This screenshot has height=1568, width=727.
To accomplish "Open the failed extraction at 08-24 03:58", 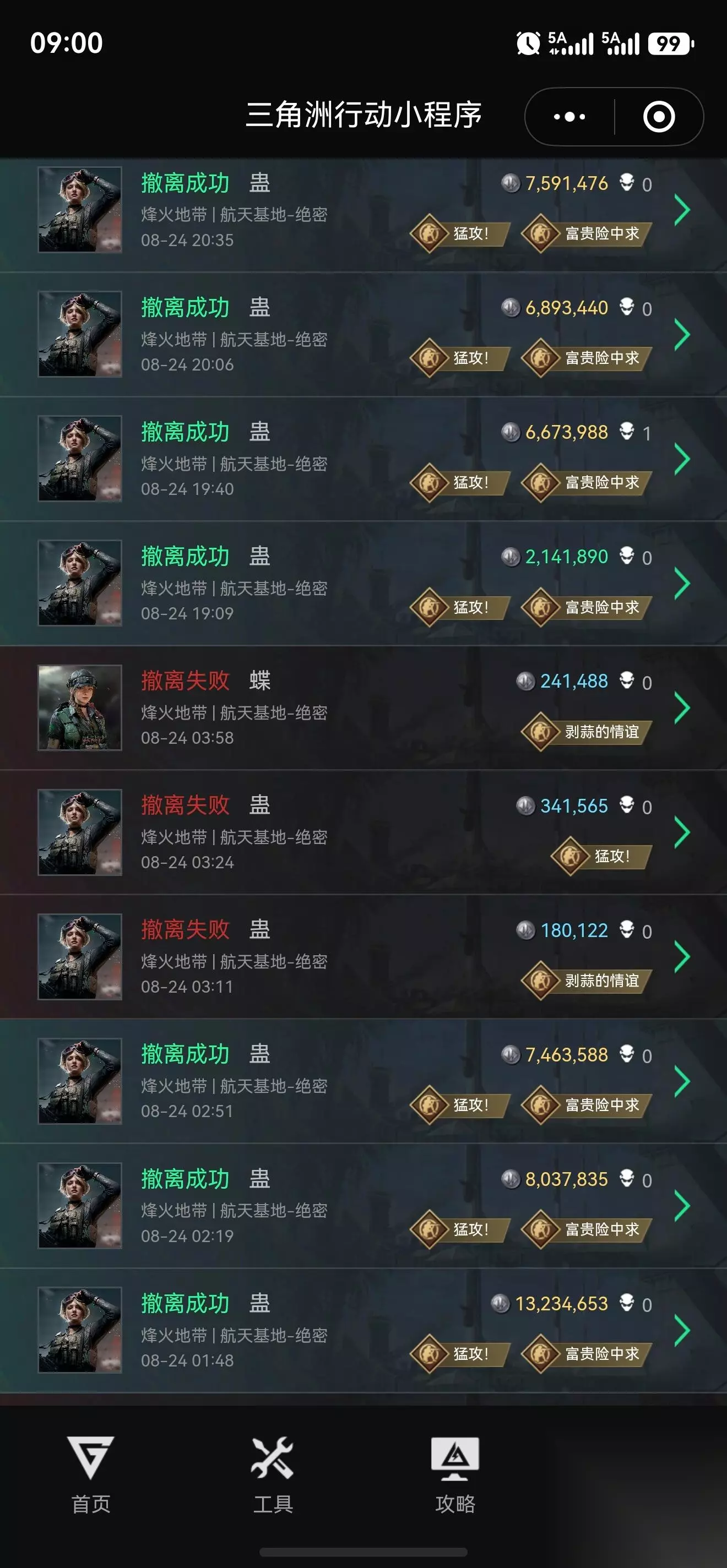I will point(363,708).
